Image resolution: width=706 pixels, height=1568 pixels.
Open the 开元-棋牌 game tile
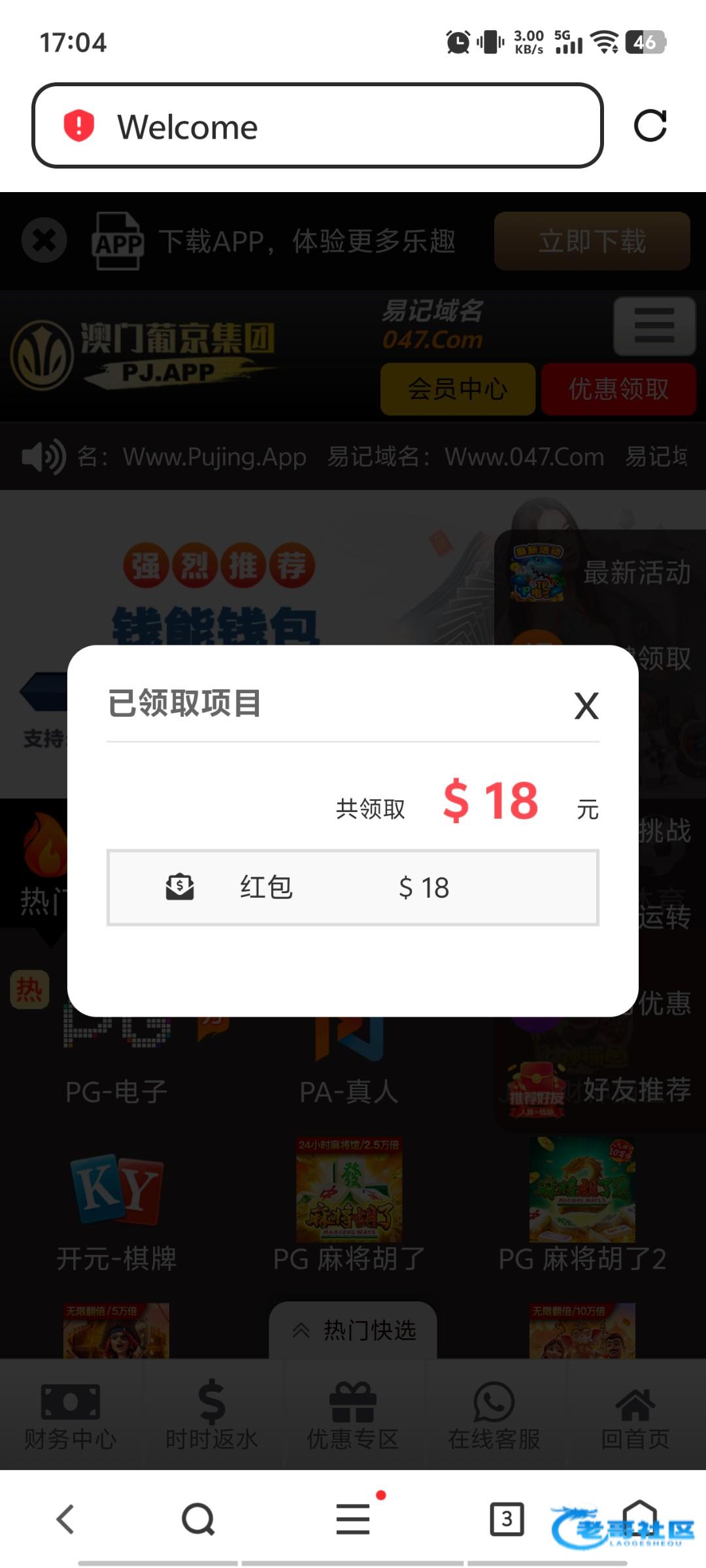[116, 1212]
